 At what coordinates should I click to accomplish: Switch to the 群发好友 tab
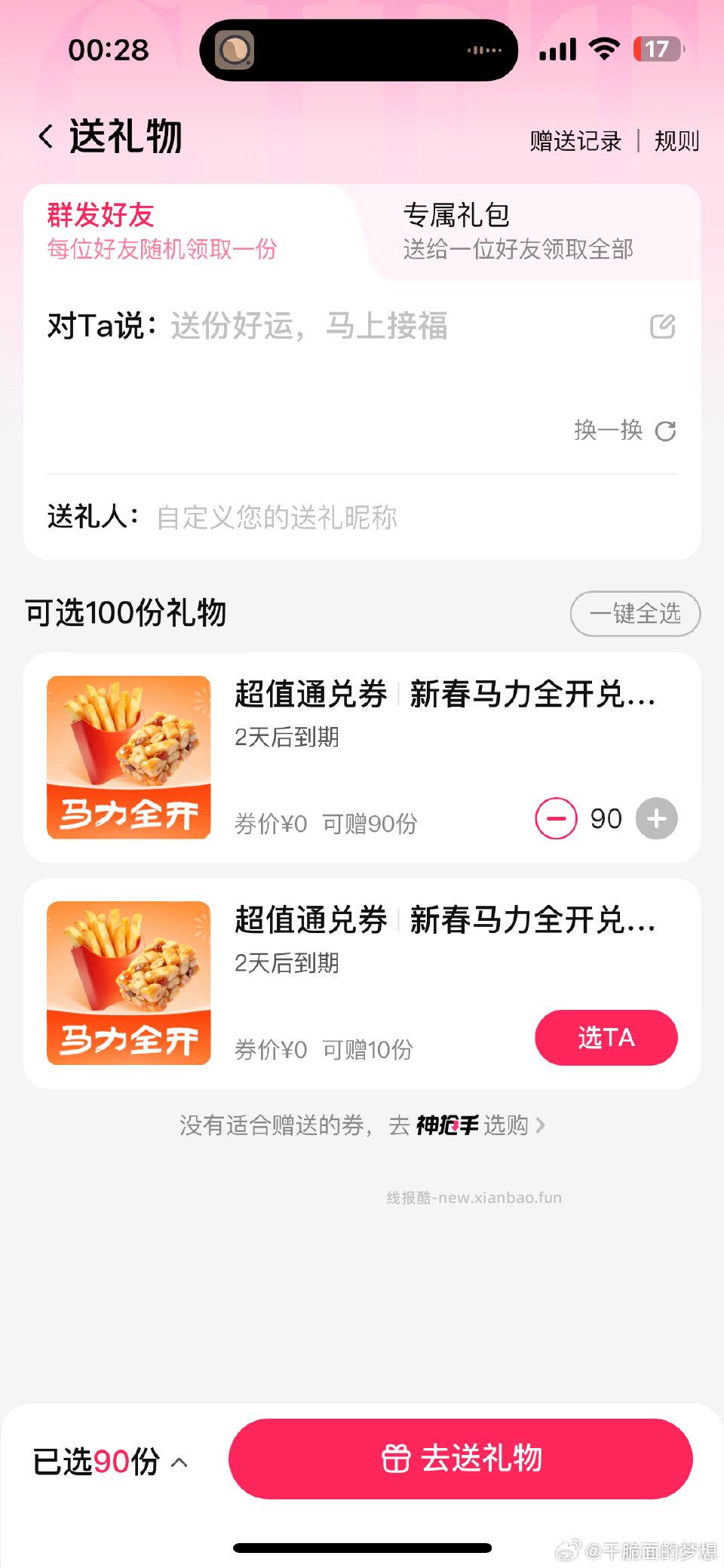pos(162,230)
